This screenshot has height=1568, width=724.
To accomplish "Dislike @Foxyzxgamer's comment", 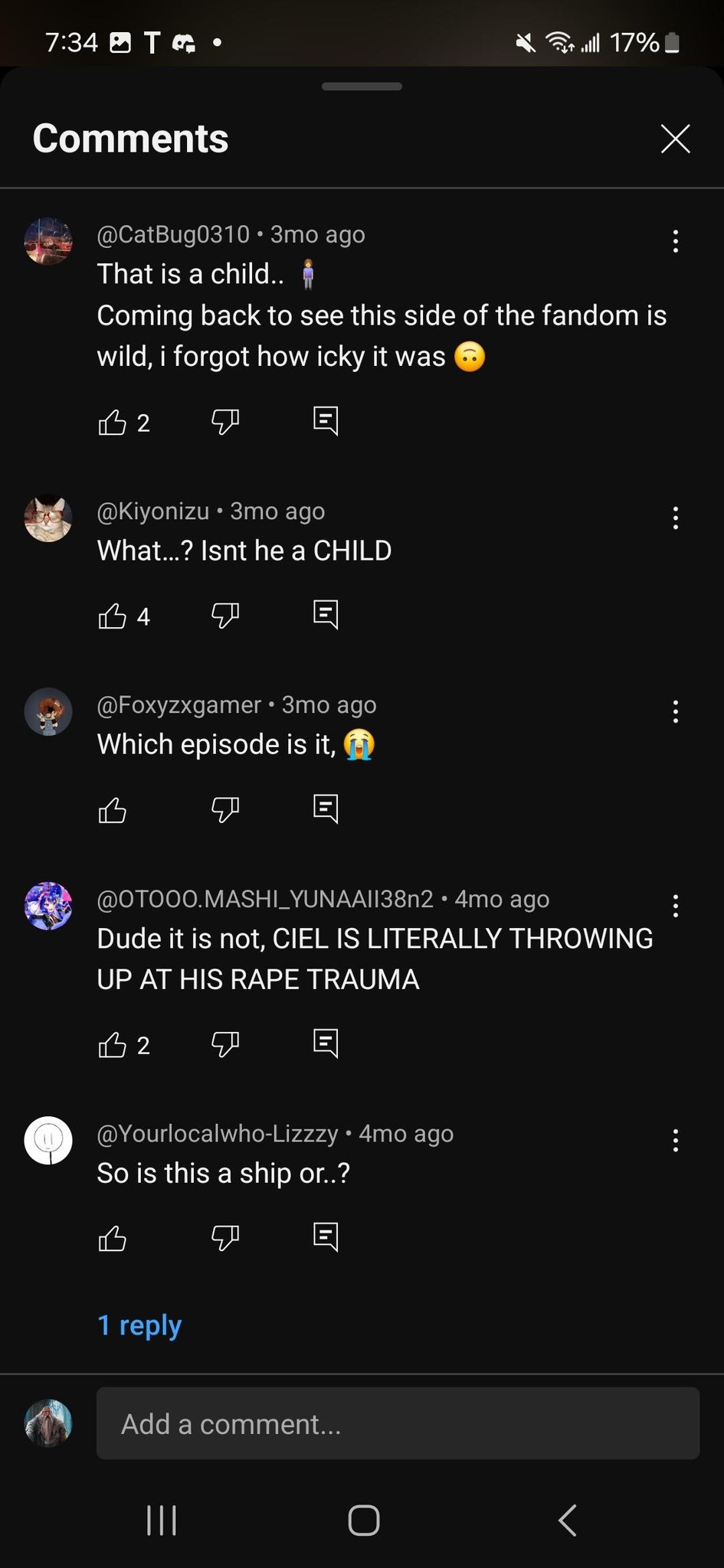I will click(225, 808).
